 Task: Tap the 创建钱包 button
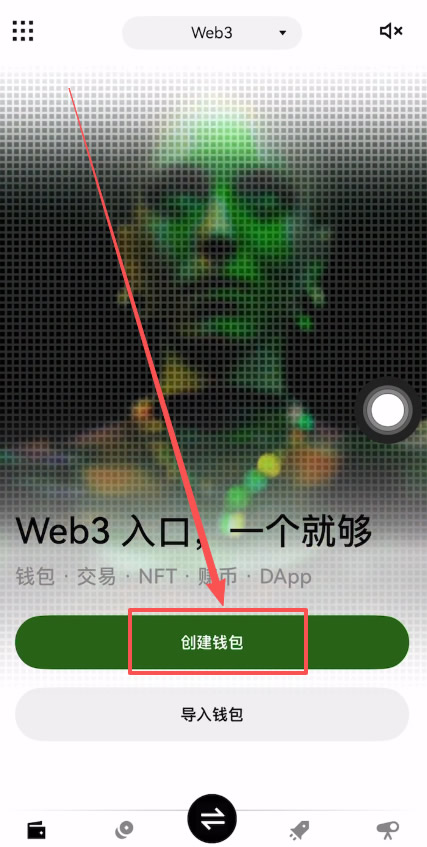tap(212, 642)
